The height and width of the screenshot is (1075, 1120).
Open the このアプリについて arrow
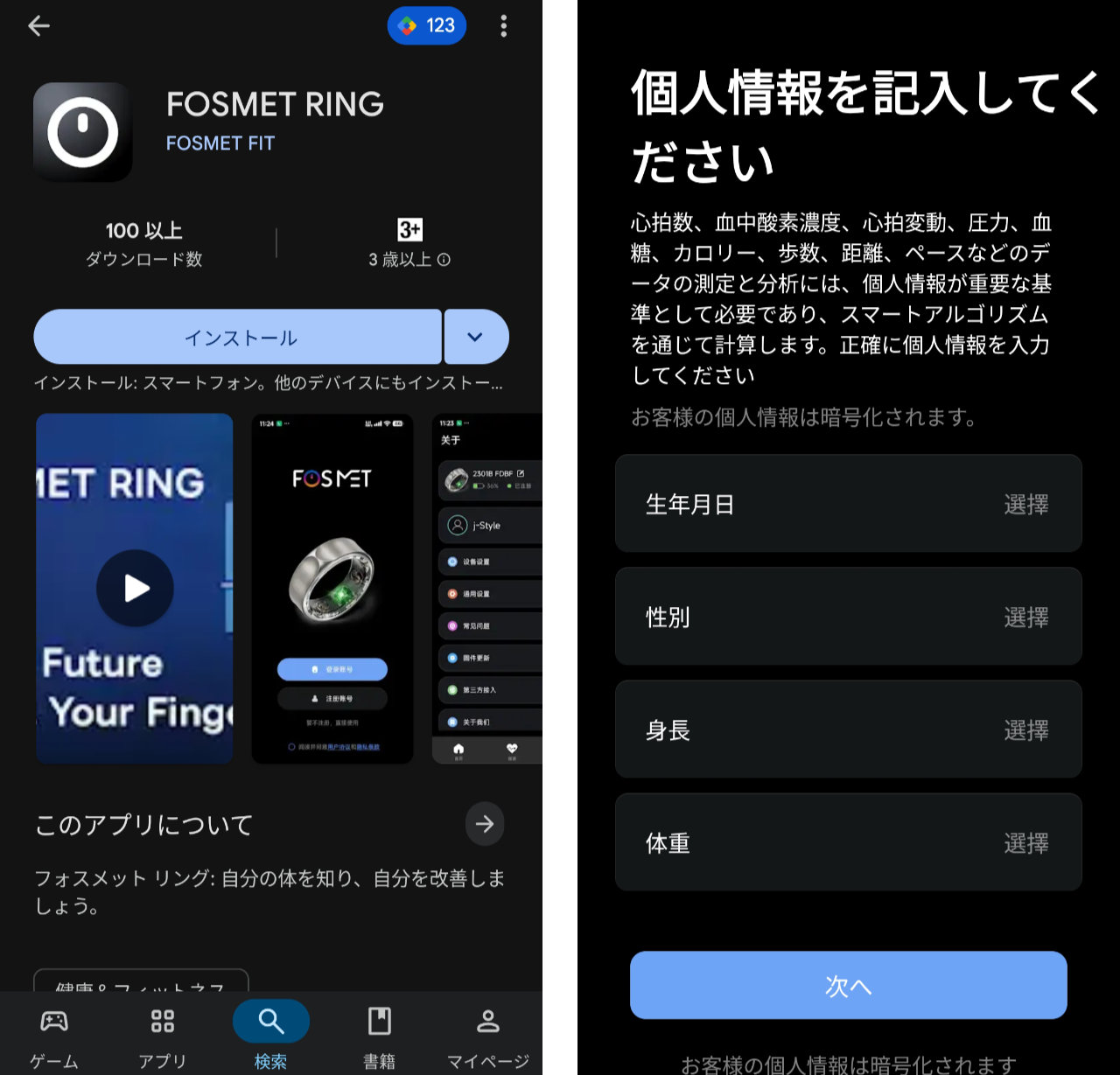484,823
